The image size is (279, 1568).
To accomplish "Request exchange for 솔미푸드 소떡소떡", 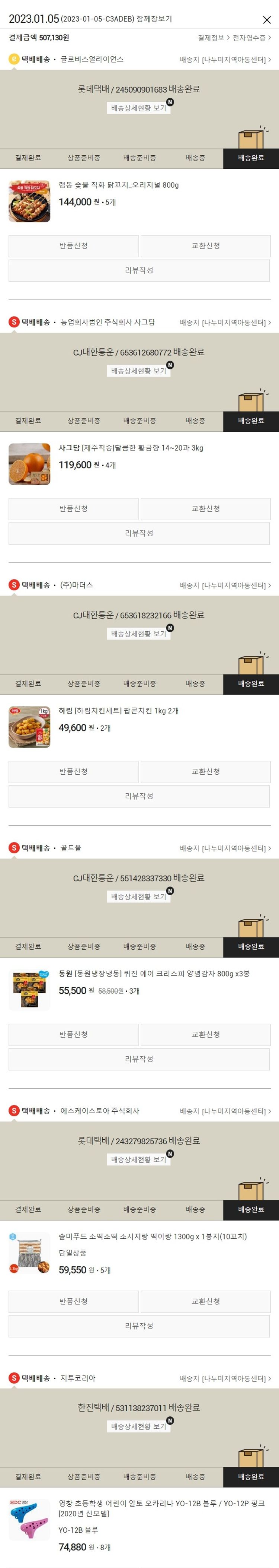I will coord(205,1302).
